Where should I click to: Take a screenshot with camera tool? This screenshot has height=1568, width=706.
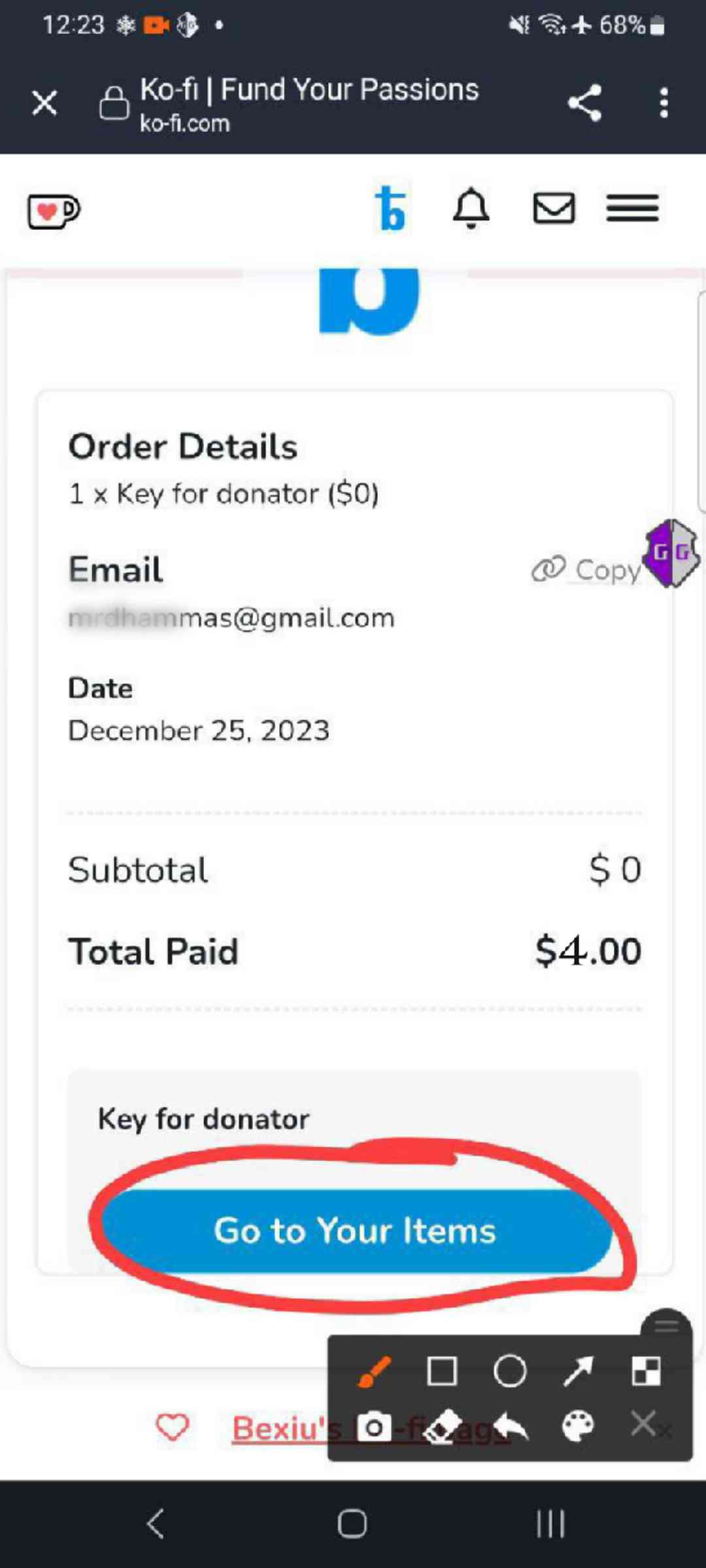click(374, 1426)
